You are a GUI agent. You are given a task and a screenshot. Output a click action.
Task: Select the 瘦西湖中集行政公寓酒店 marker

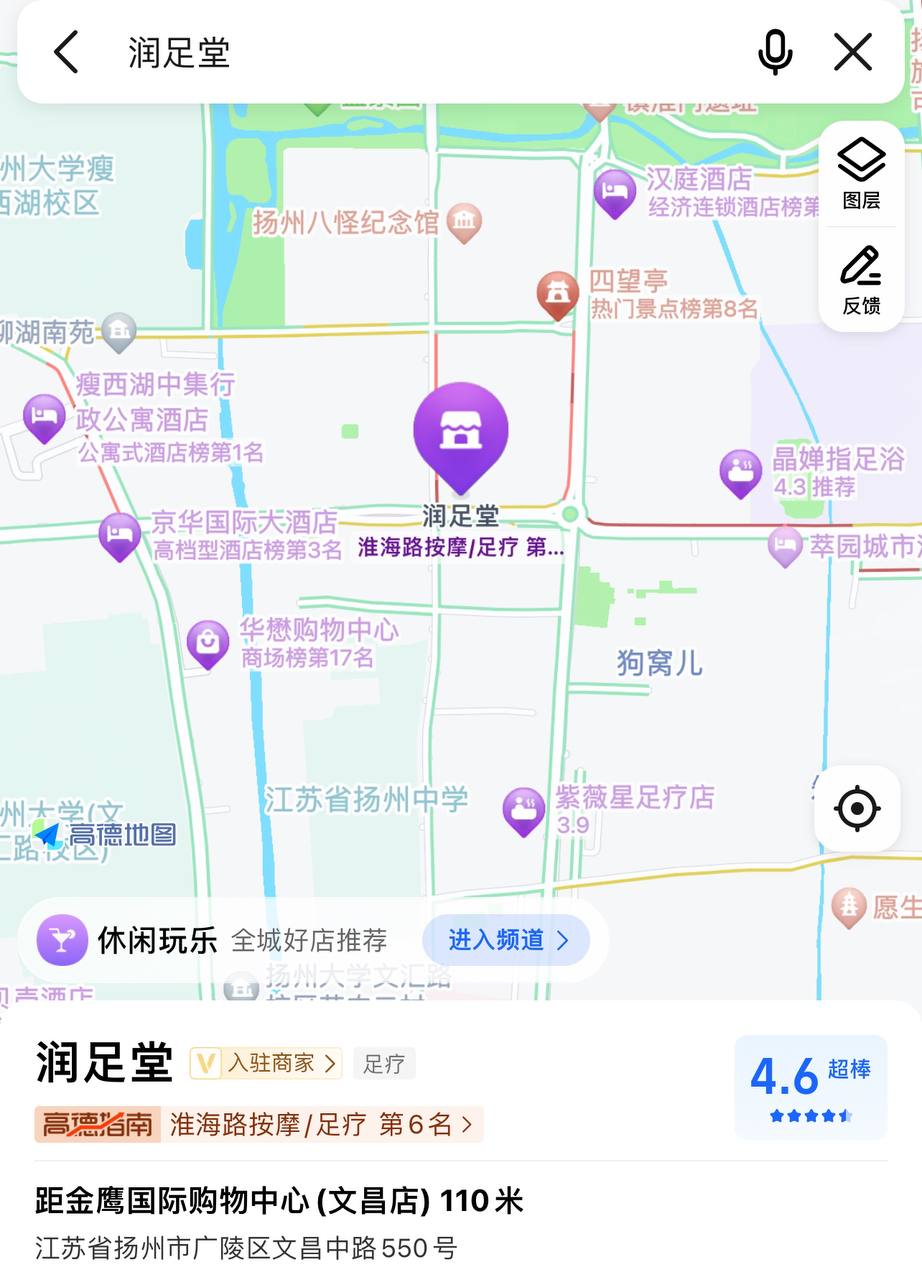(x=44, y=416)
